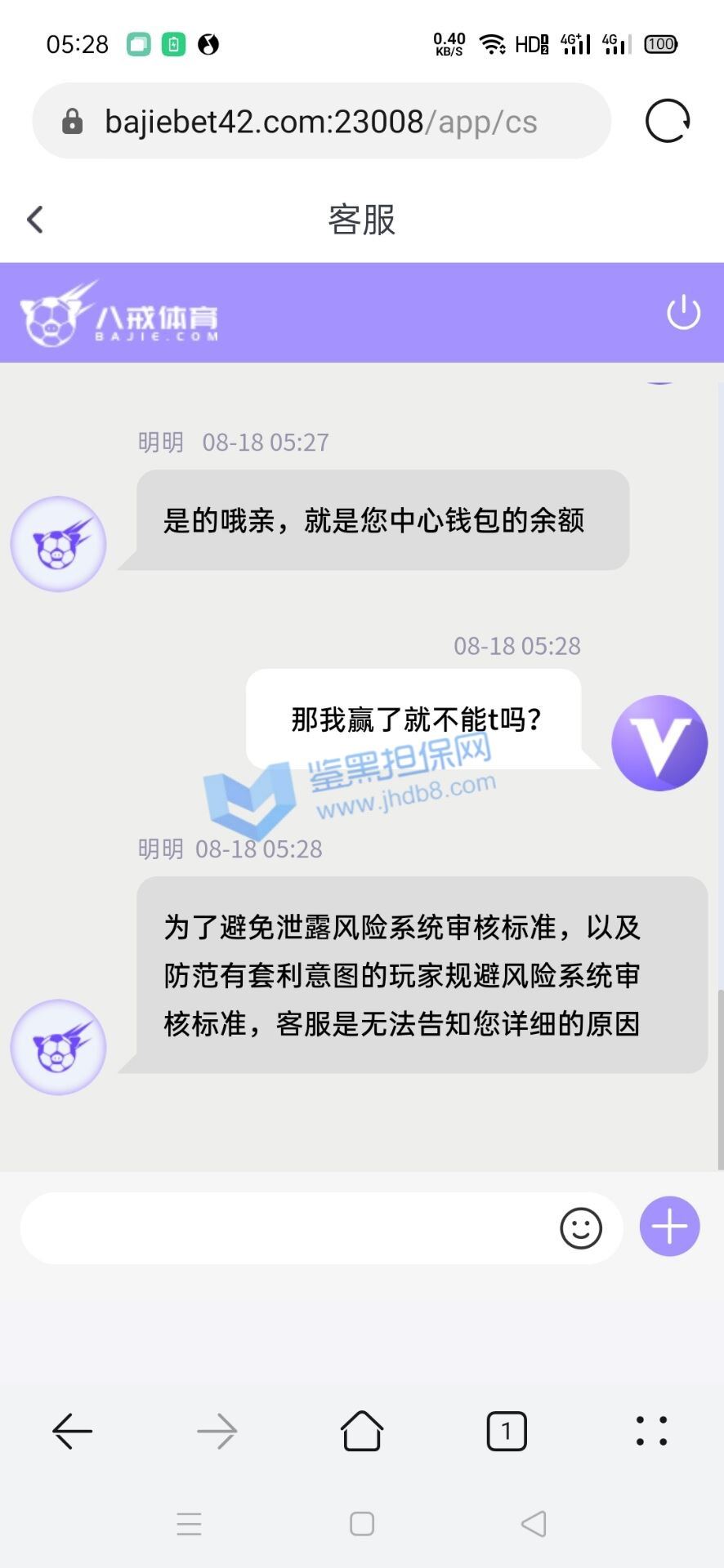Reload the page in the browser

coord(668,122)
